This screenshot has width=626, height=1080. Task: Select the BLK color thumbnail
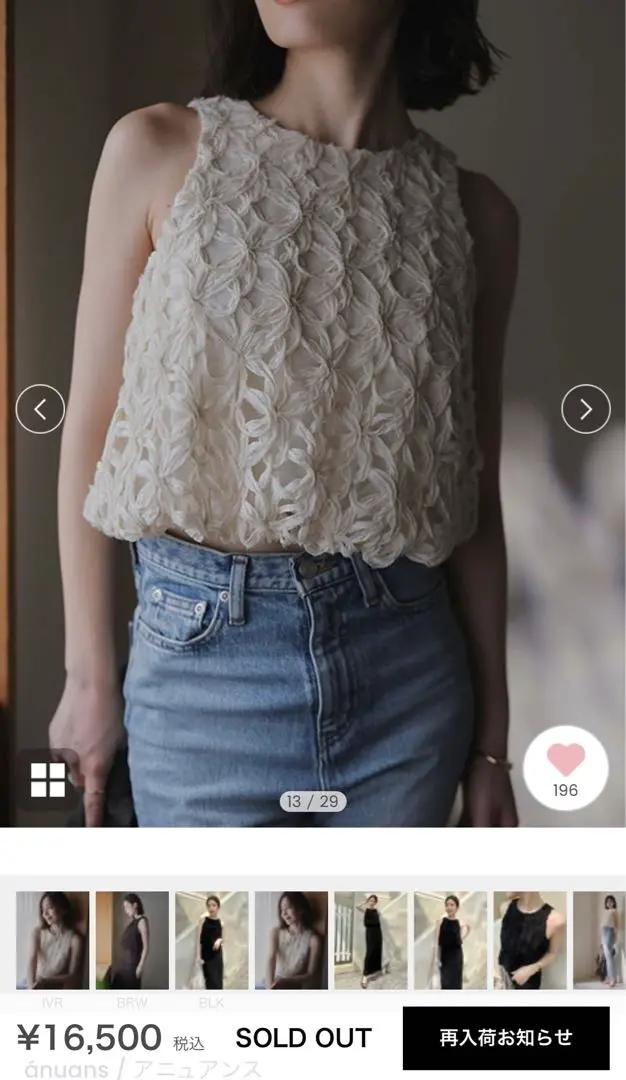[x=211, y=940]
